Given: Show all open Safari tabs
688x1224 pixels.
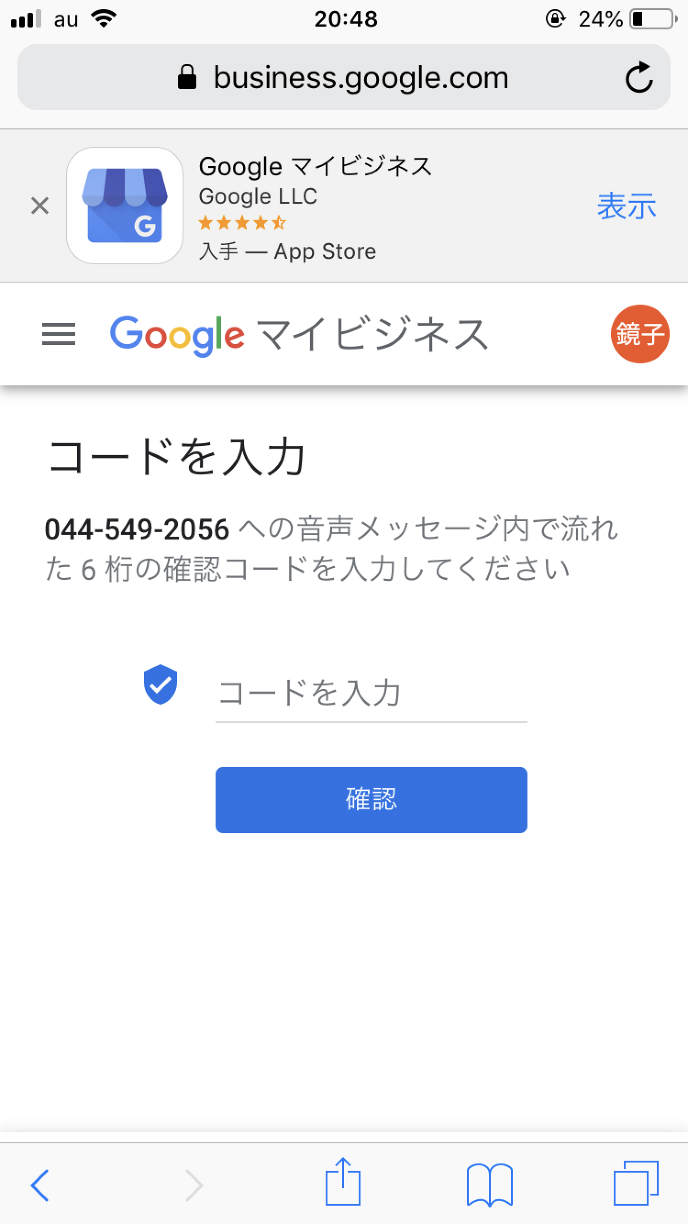Looking at the screenshot, I should [x=636, y=1185].
